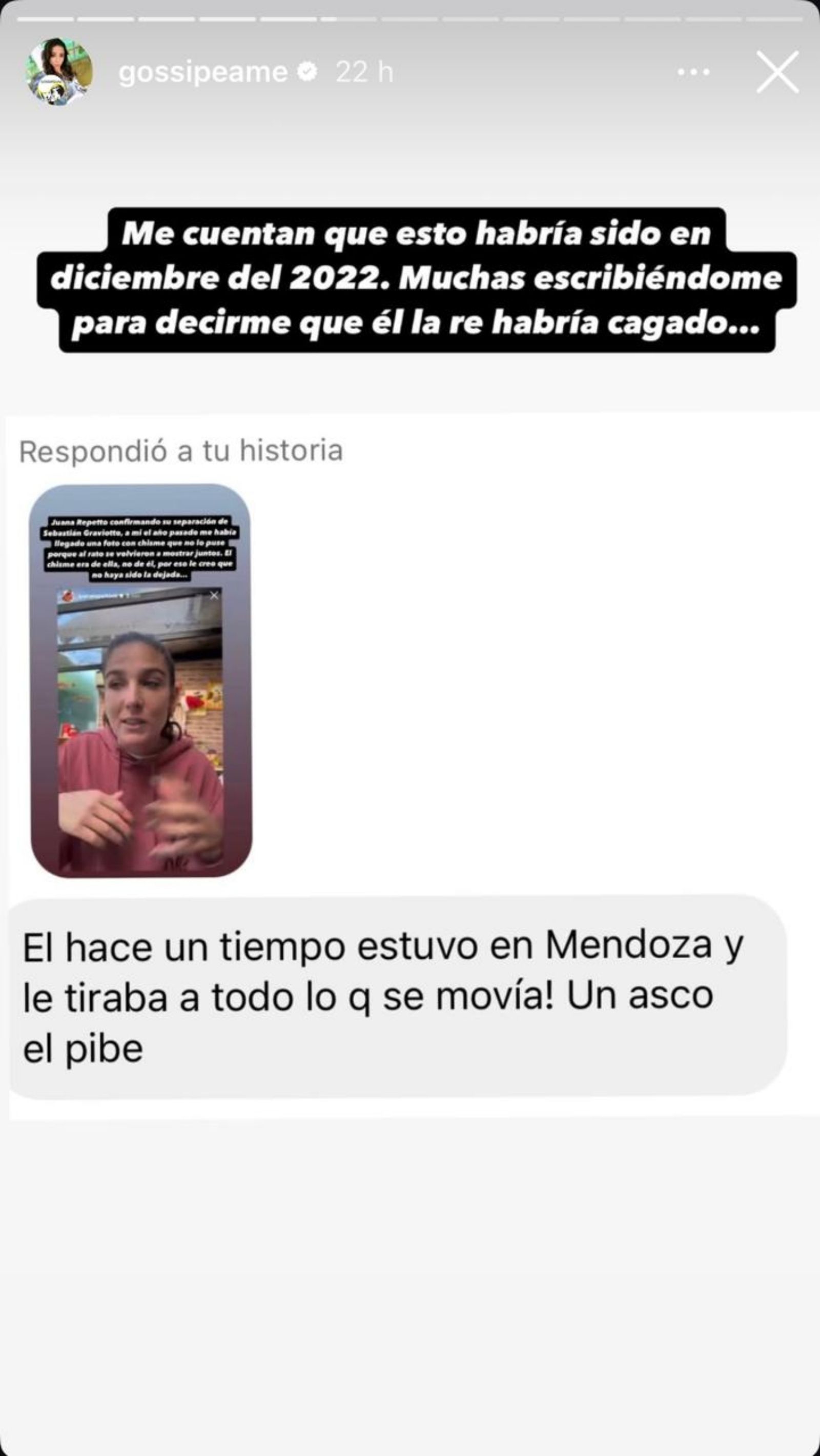Tap the gossipeame username
The height and width of the screenshot is (1456, 820).
202,73
